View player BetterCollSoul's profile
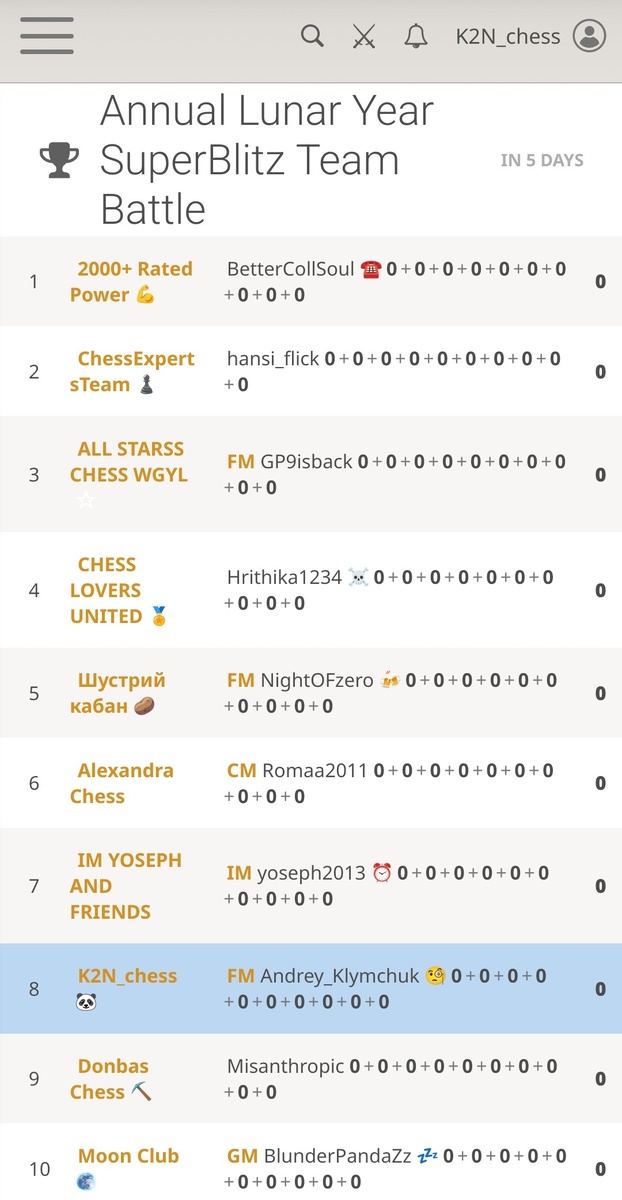The image size is (622, 1200). tap(290, 269)
